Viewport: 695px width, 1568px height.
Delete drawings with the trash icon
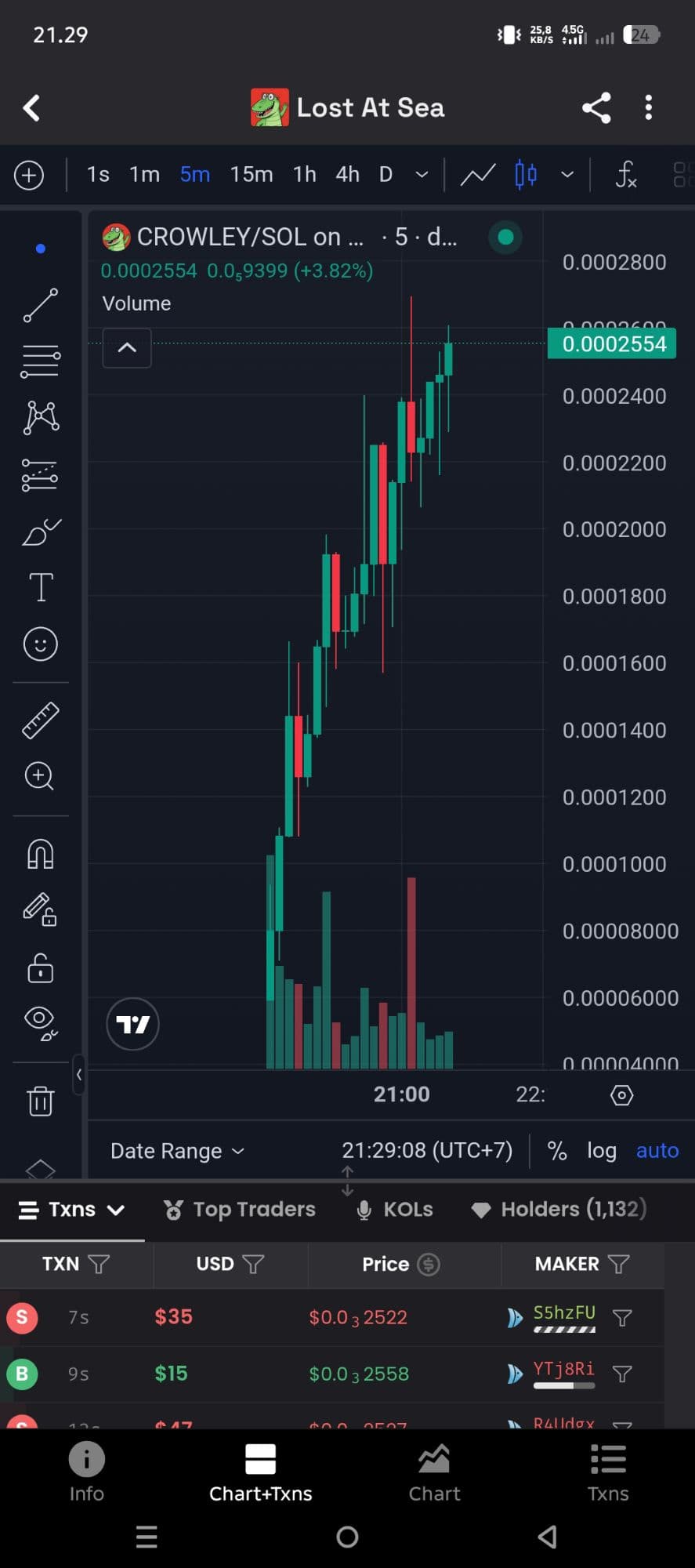41,1101
